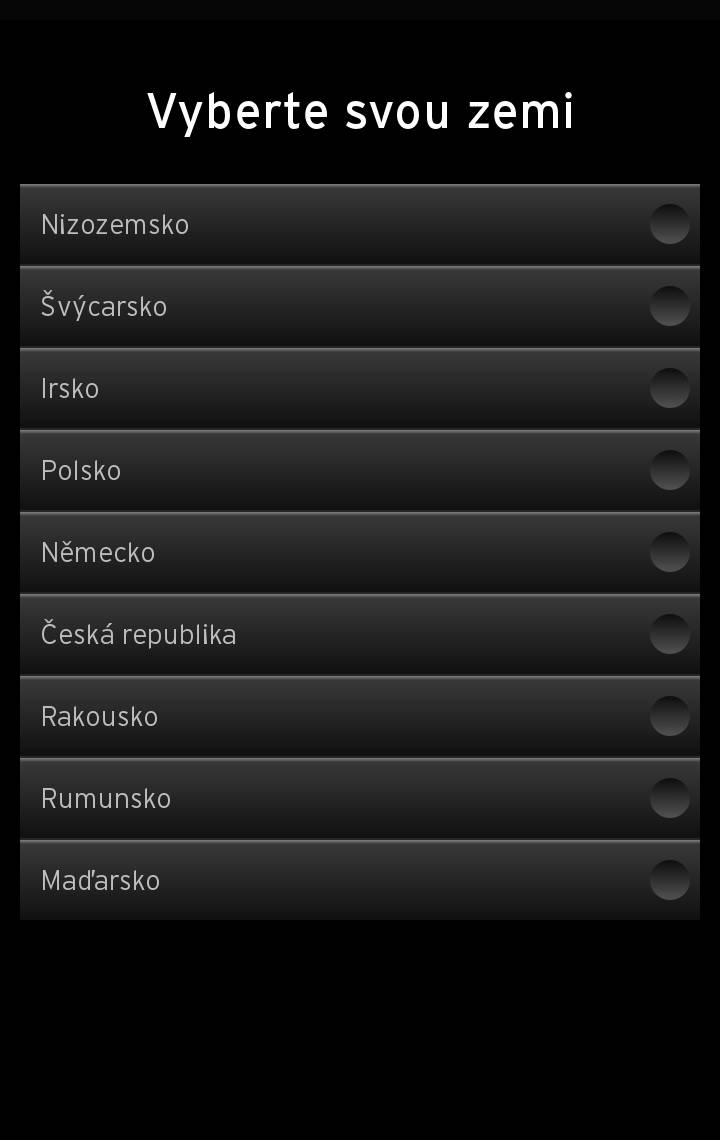Select the radio button next to Maďarsko
The height and width of the screenshot is (1140, 720).
click(x=668, y=880)
